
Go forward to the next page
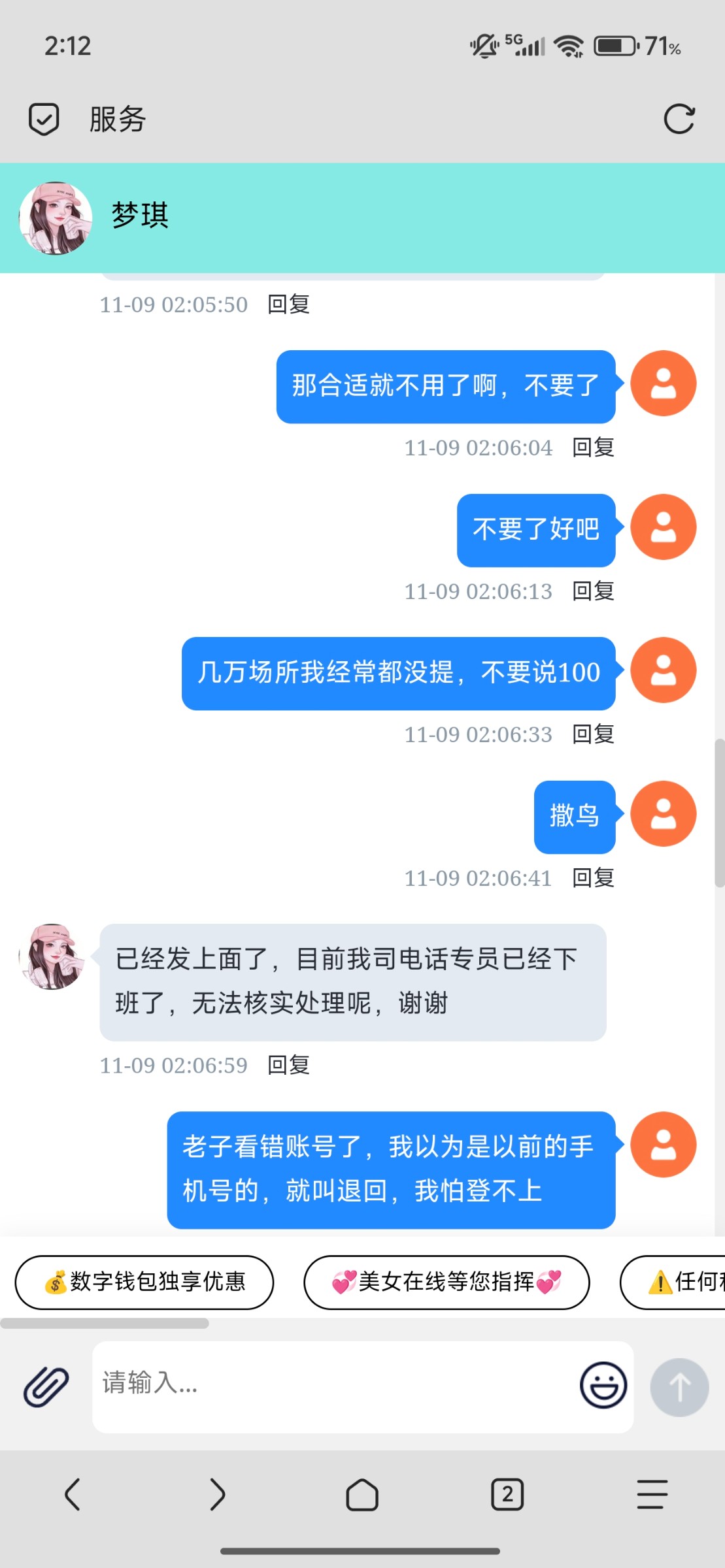pyautogui.click(x=218, y=1495)
